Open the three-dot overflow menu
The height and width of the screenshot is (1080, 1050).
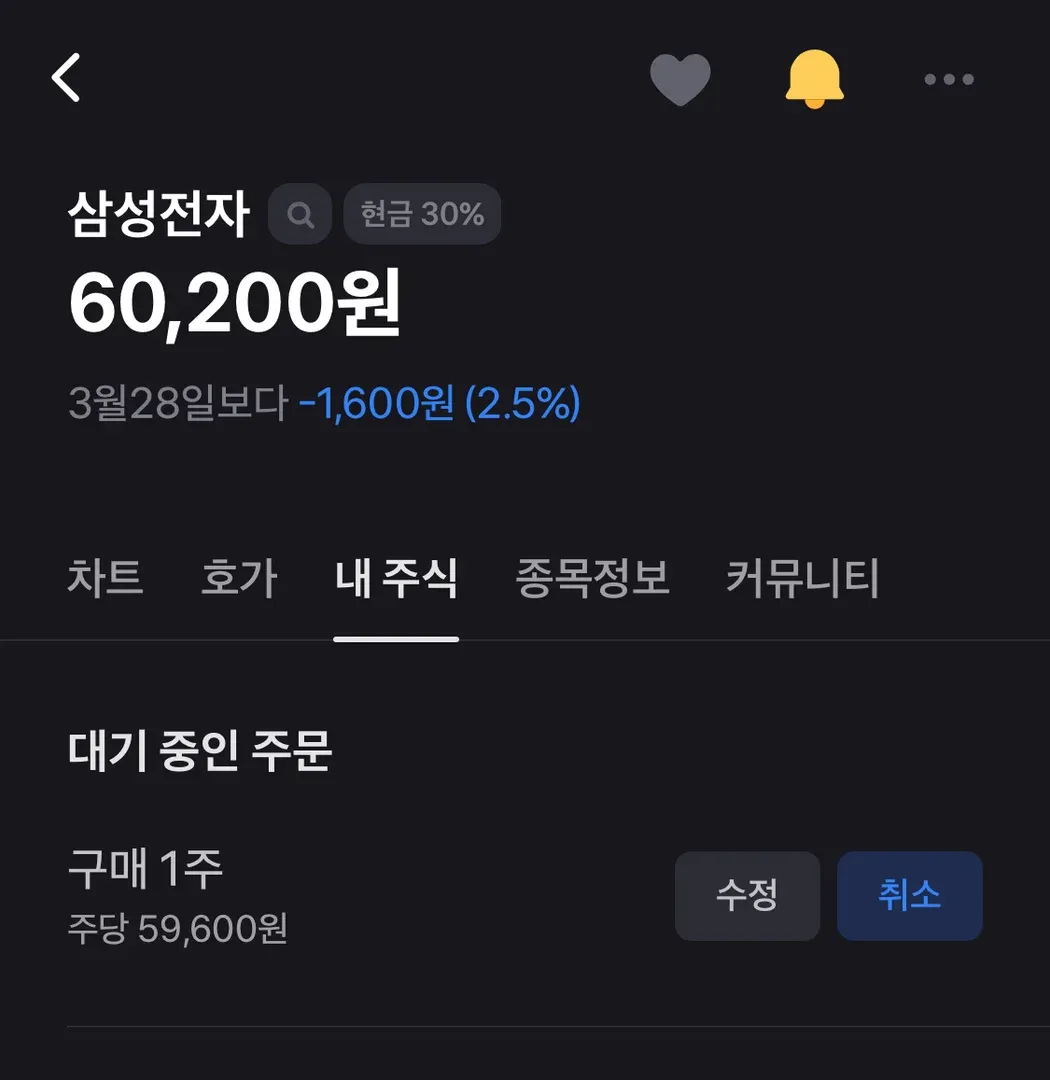pyautogui.click(x=948, y=80)
